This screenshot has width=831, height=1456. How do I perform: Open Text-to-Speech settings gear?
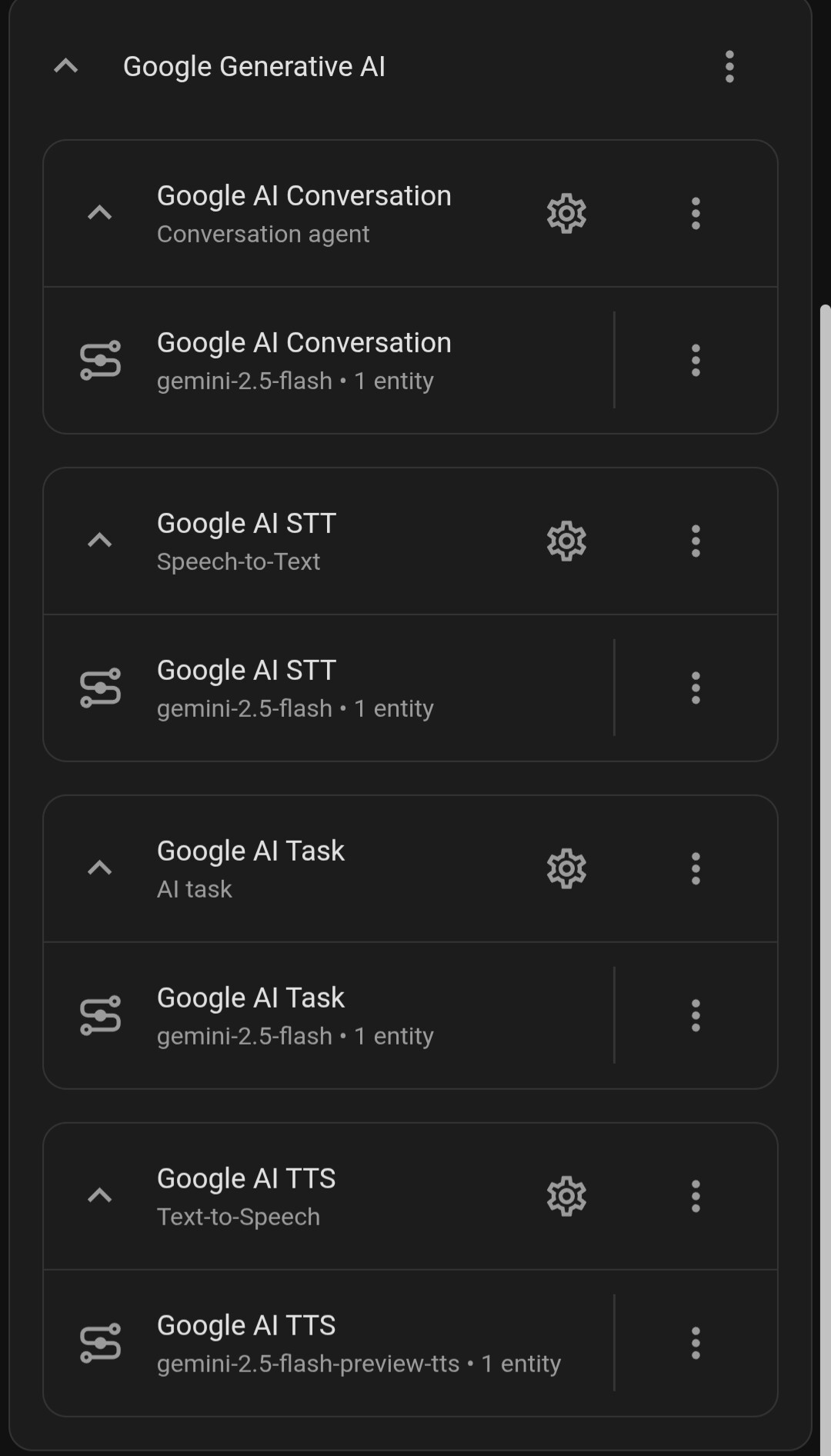(566, 1196)
